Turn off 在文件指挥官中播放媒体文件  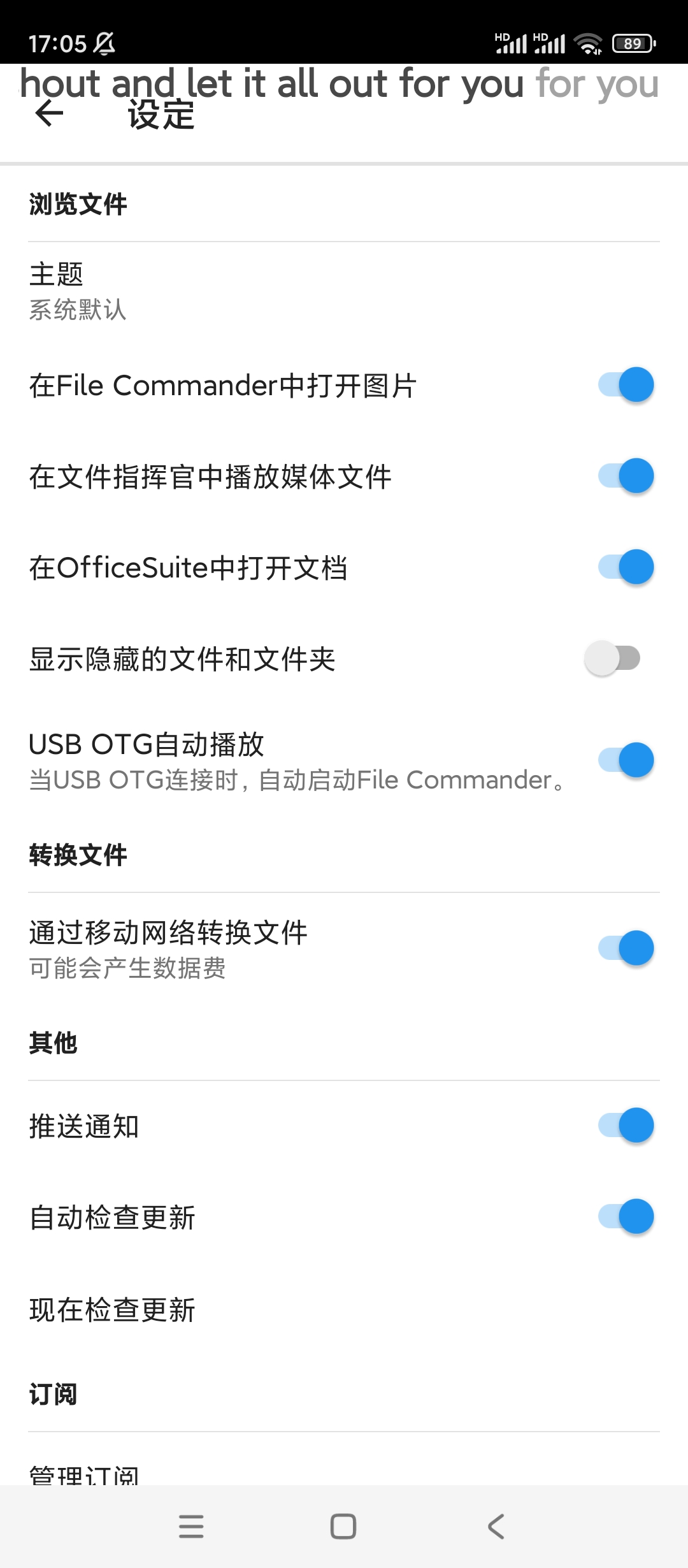(x=626, y=476)
